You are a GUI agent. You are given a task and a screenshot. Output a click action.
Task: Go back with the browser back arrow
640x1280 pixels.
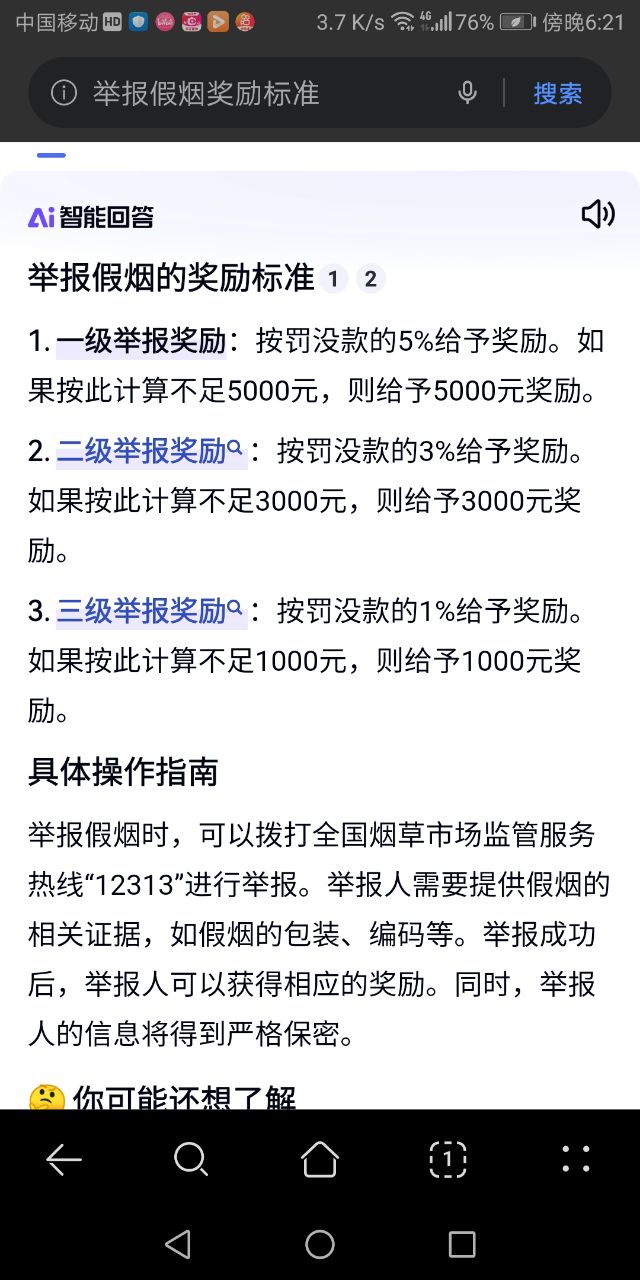point(64,1159)
